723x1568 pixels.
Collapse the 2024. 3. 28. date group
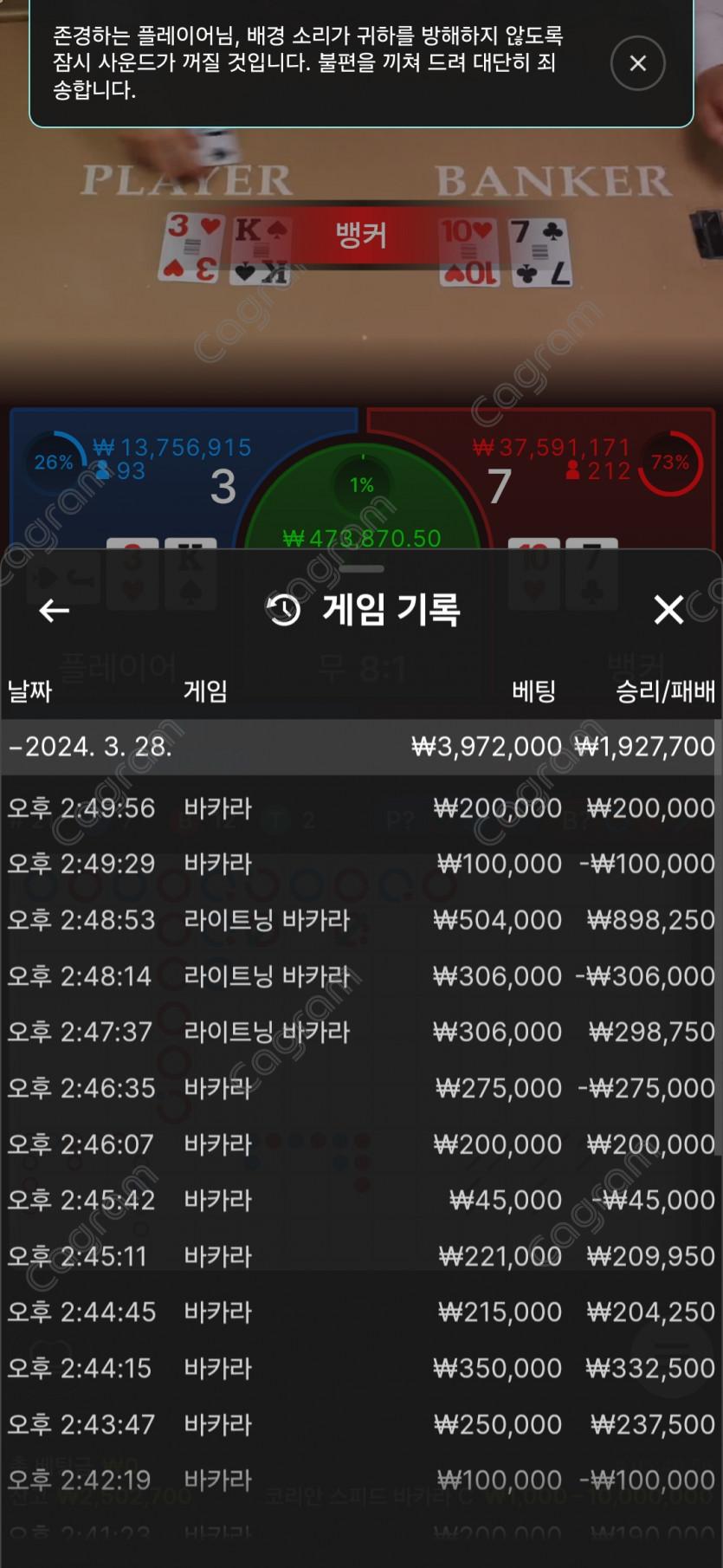[x=90, y=747]
